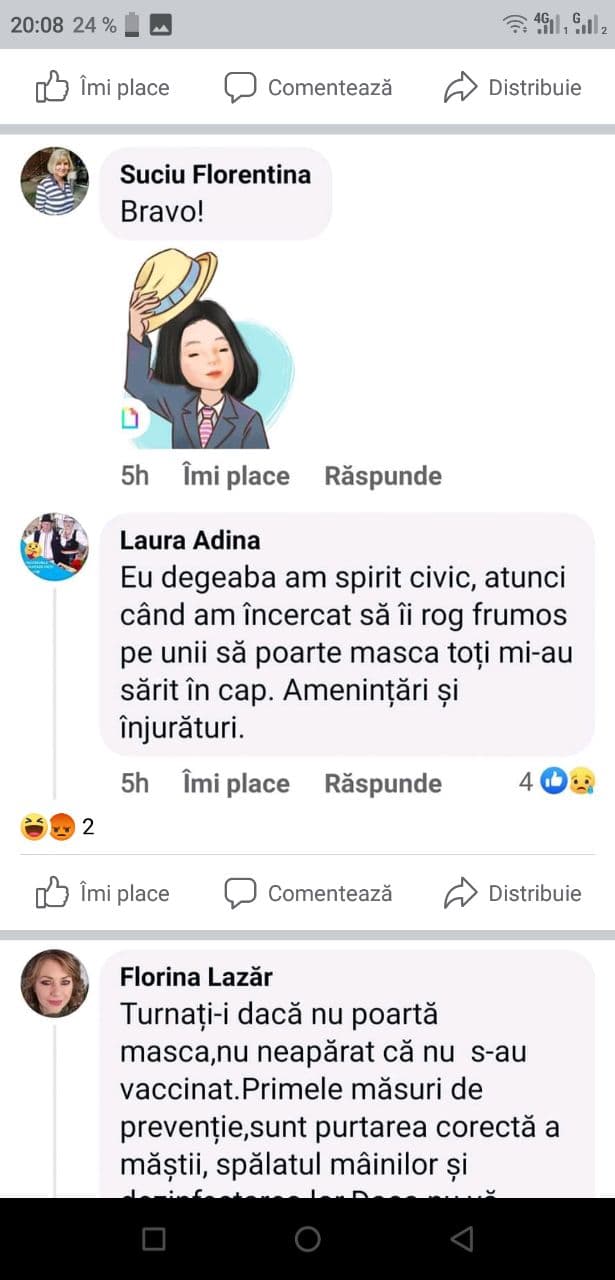Screen dimensions: 615x1280
Task: Go to the system home screen
Action: [x=307, y=1240]
